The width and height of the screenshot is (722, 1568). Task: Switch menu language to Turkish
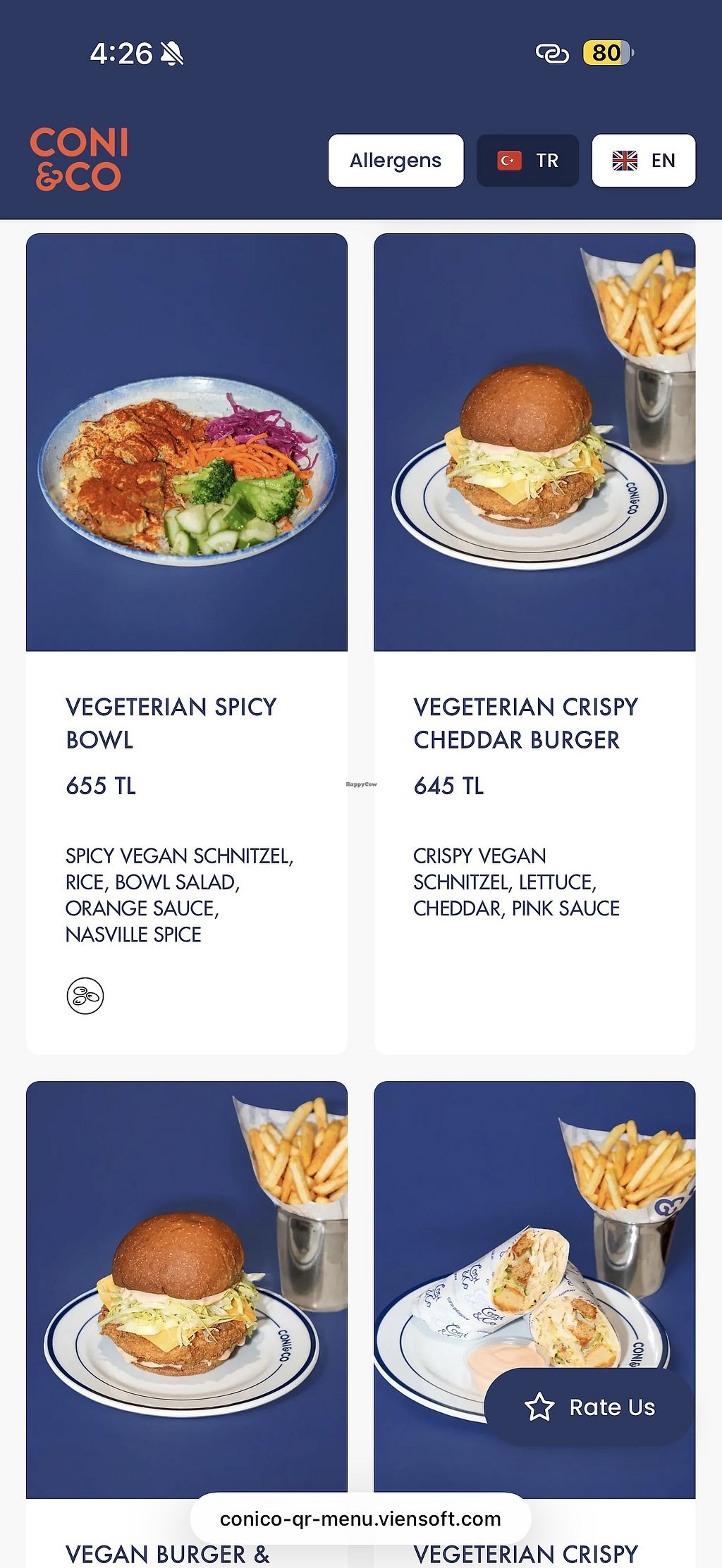pos(527,161)
